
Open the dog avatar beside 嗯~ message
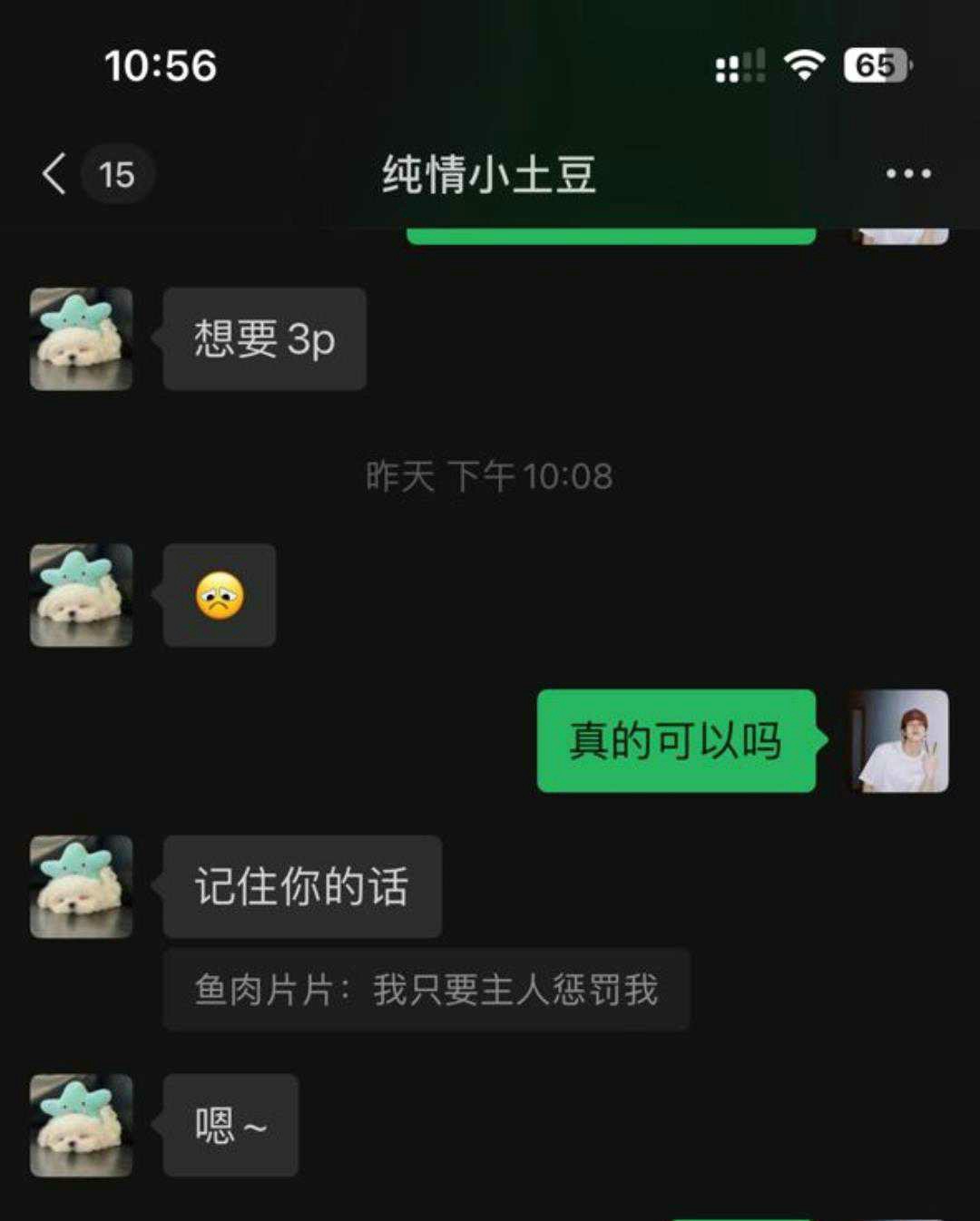(x=81, y=1126)
